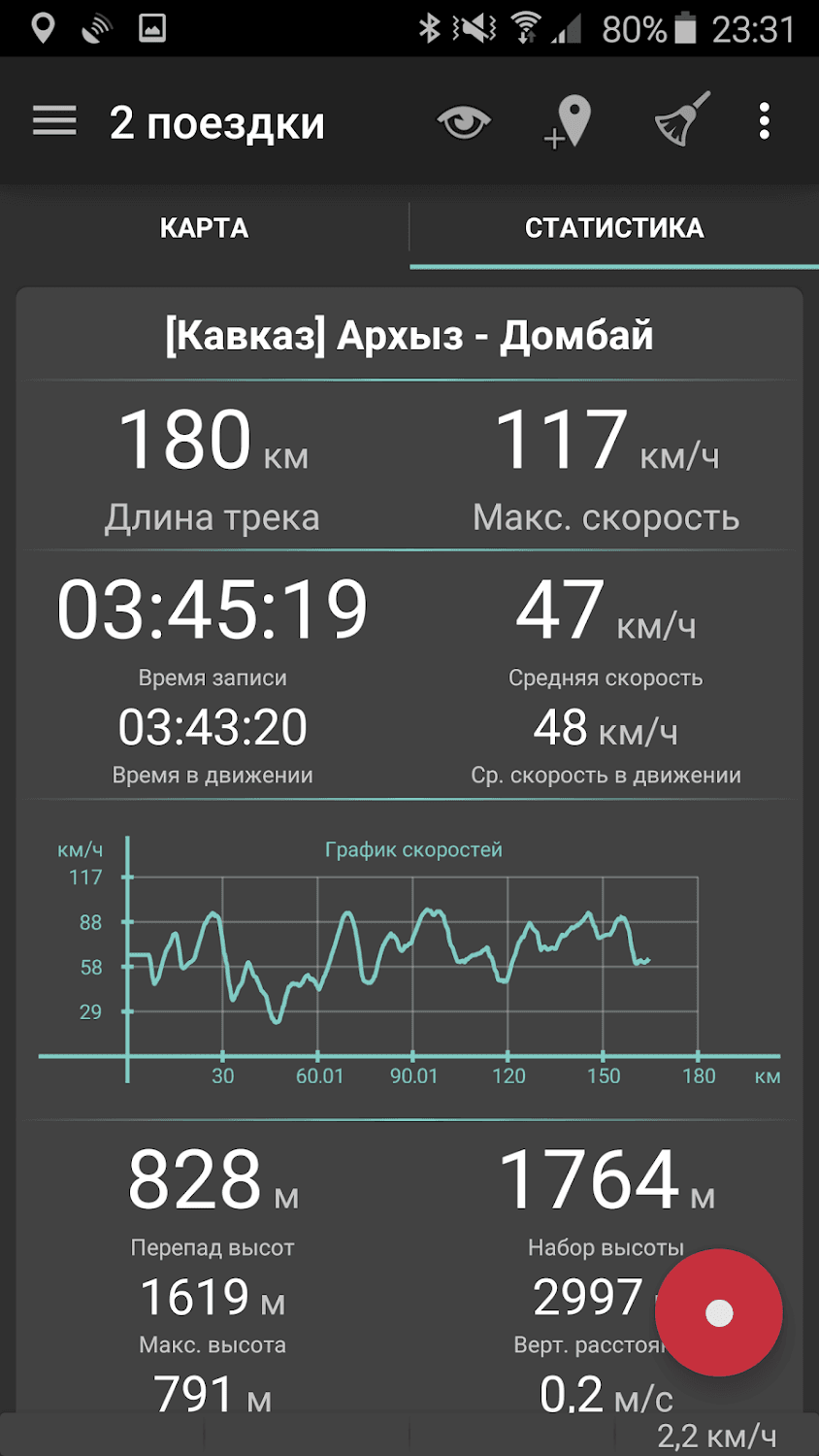Open the overflow menu

[765, 122]
